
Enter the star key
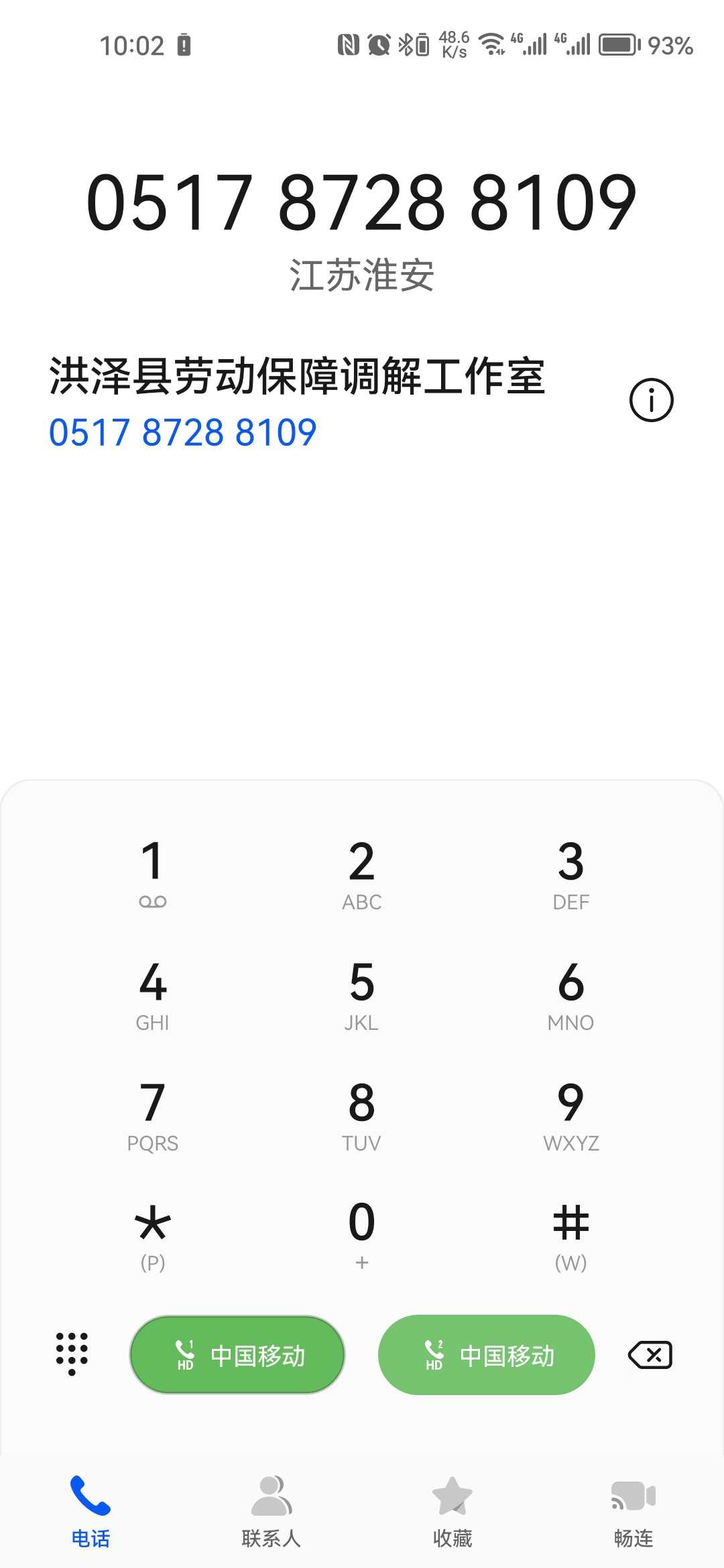click(153, 1235)
